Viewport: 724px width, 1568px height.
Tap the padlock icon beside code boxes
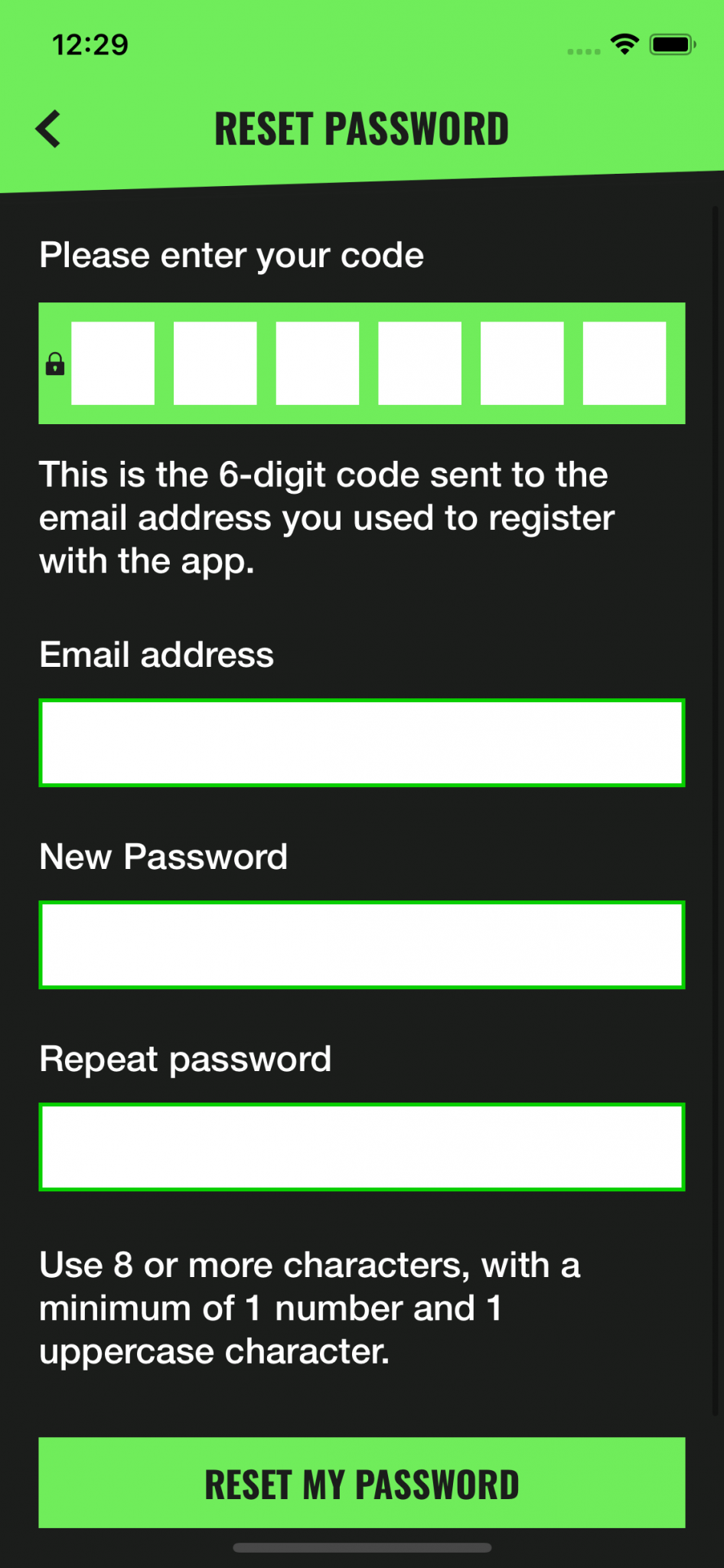click(x=54, y=364)
